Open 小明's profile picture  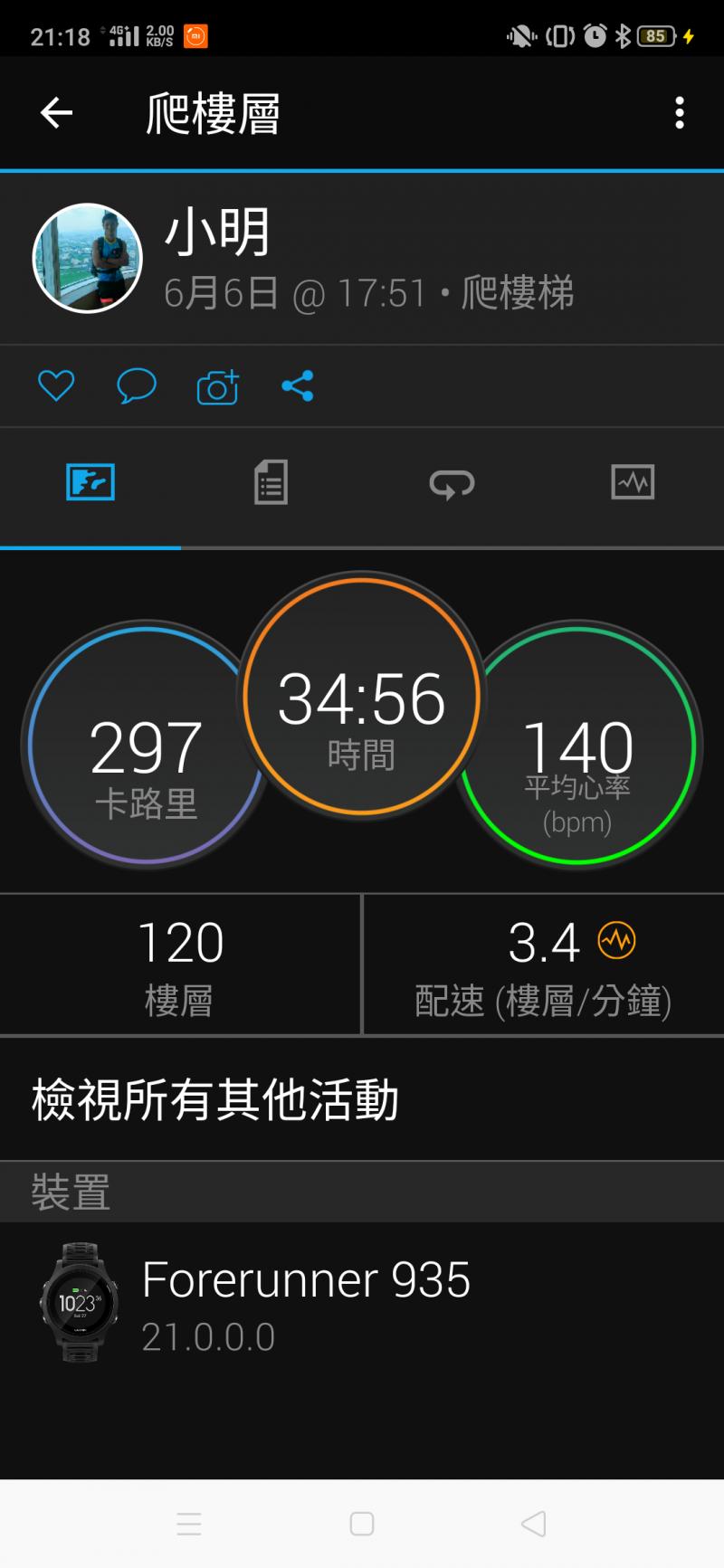pyautogui.click(x=88, y=259)
